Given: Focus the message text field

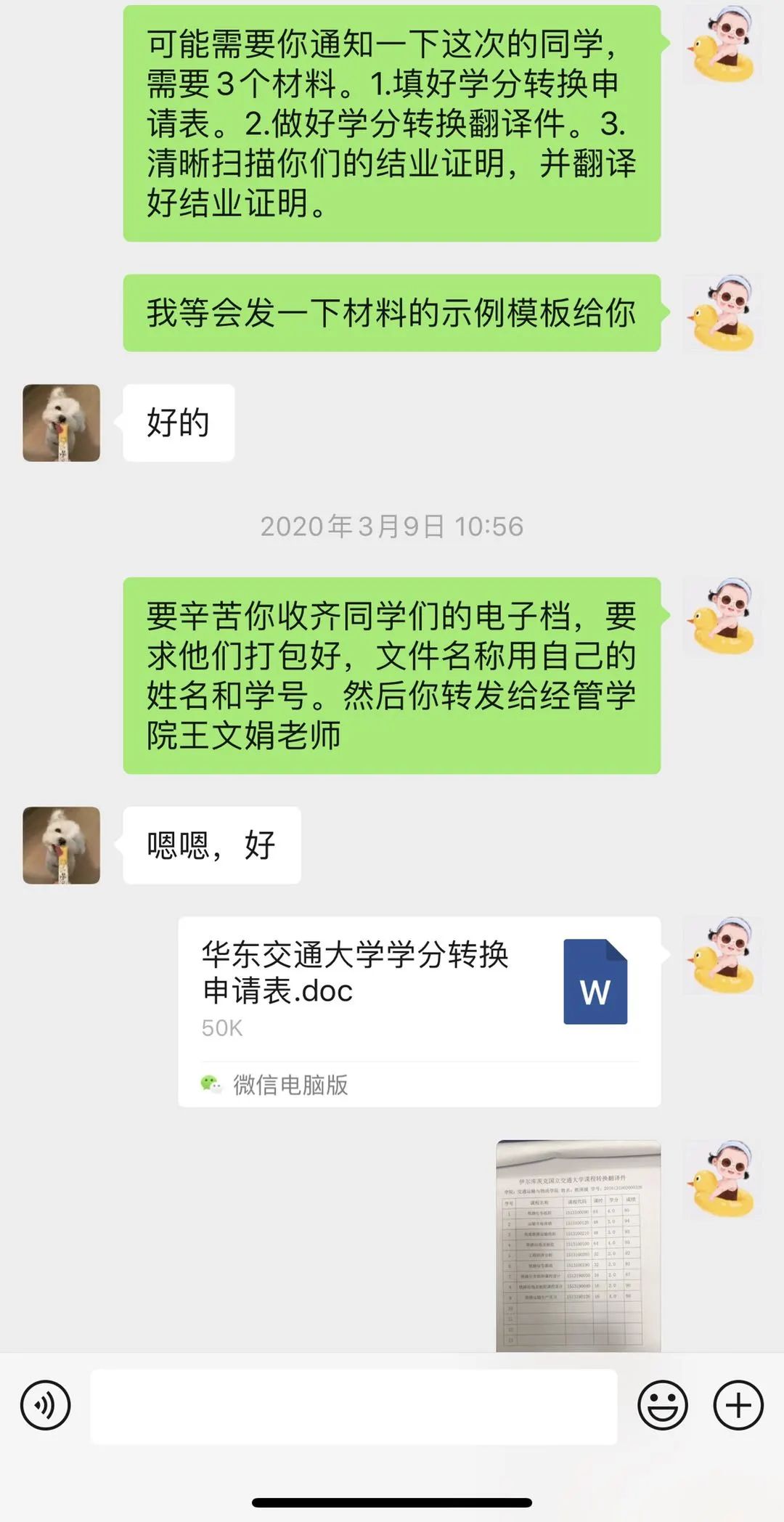Looking at the screenshot, I should point(354,1406).
